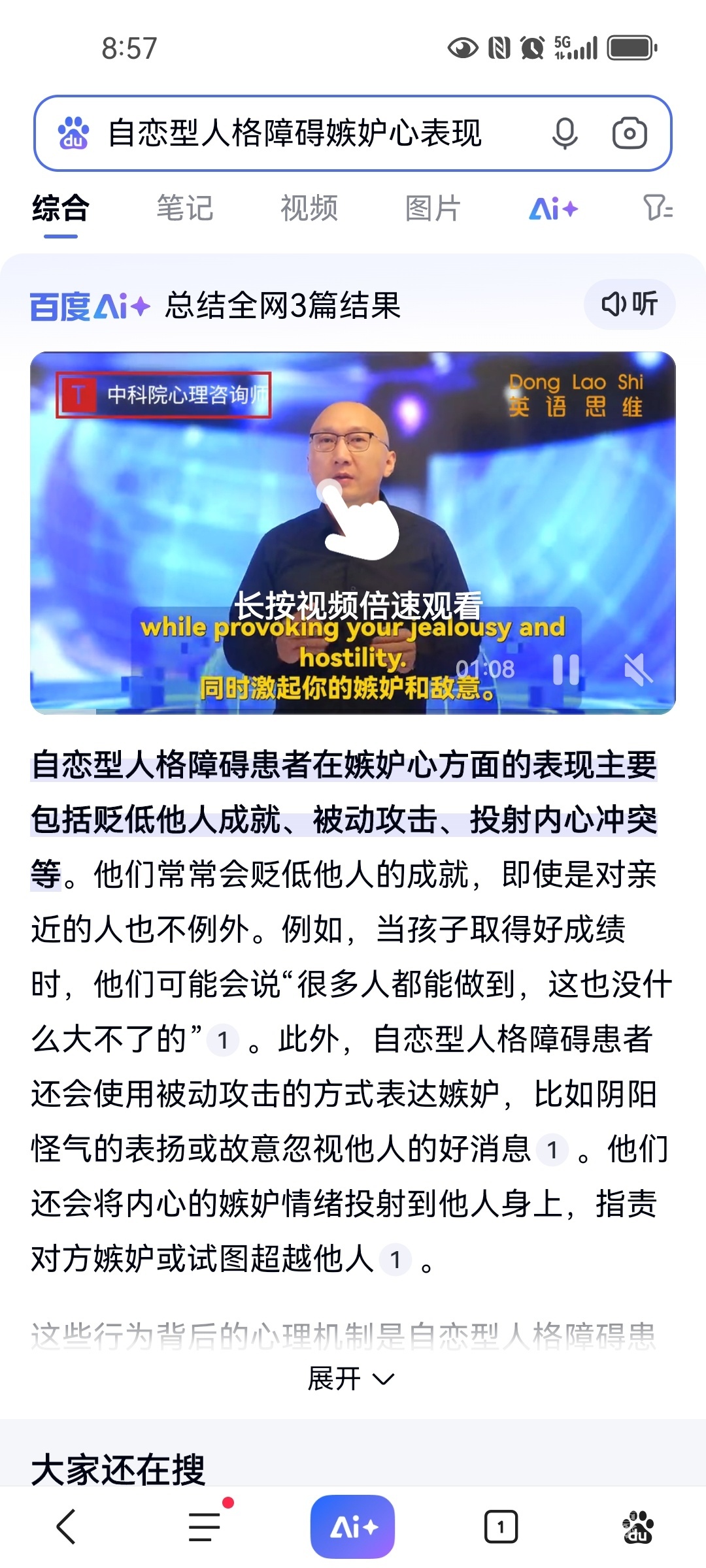Switch to the 图片 tab
706x1568 pixels.
[x=433, y=208]
